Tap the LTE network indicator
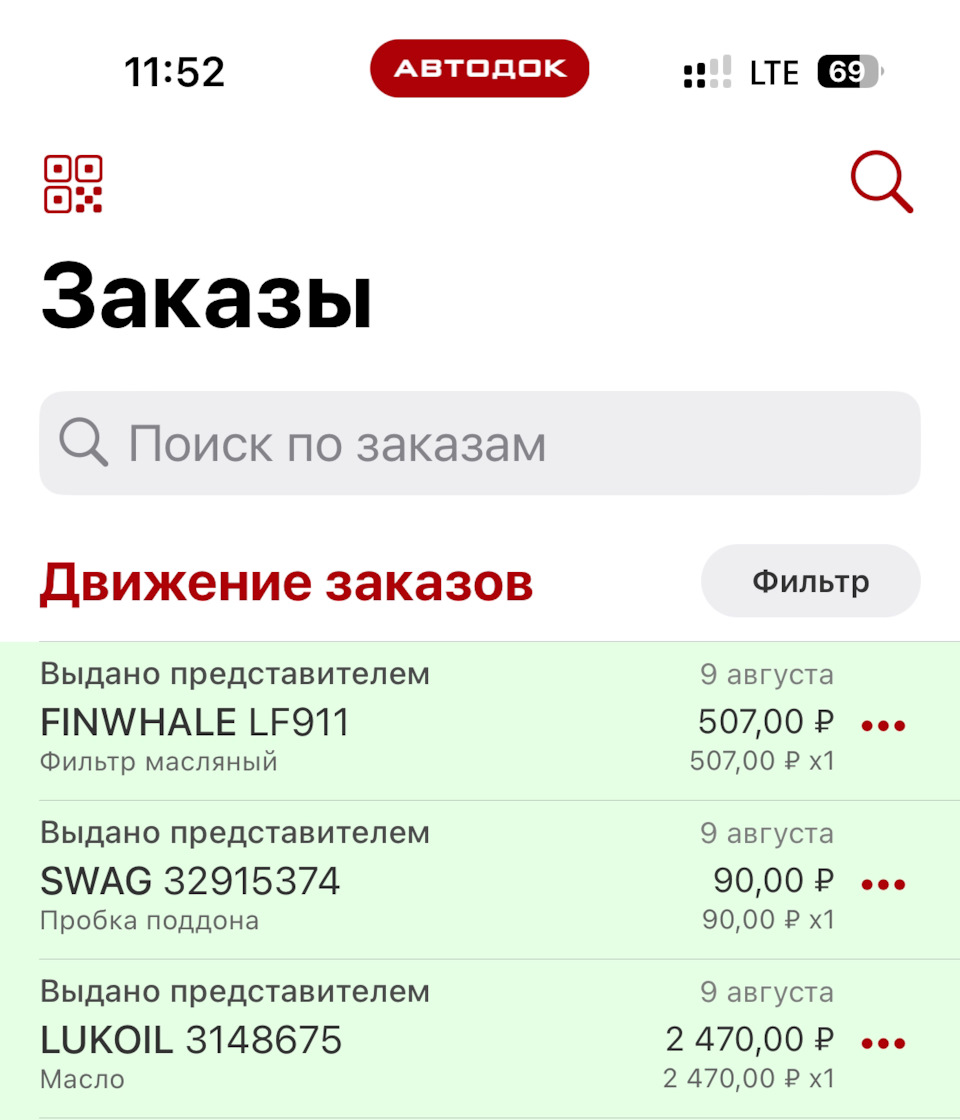Image resolution: width=960 pixels, height=1120 pixels. click(773, 71)
